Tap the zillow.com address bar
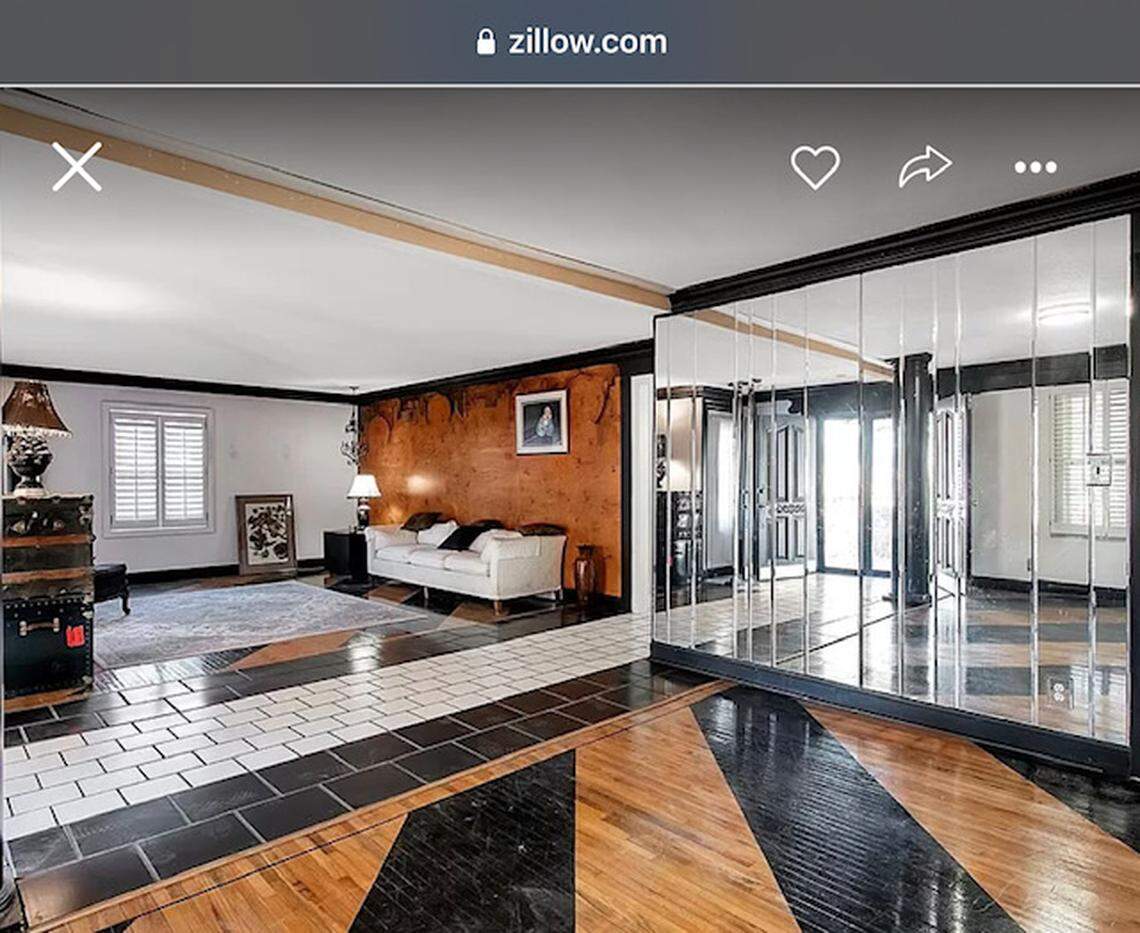This screenshot has width=1140, height=933. click(x=571, y=42)
